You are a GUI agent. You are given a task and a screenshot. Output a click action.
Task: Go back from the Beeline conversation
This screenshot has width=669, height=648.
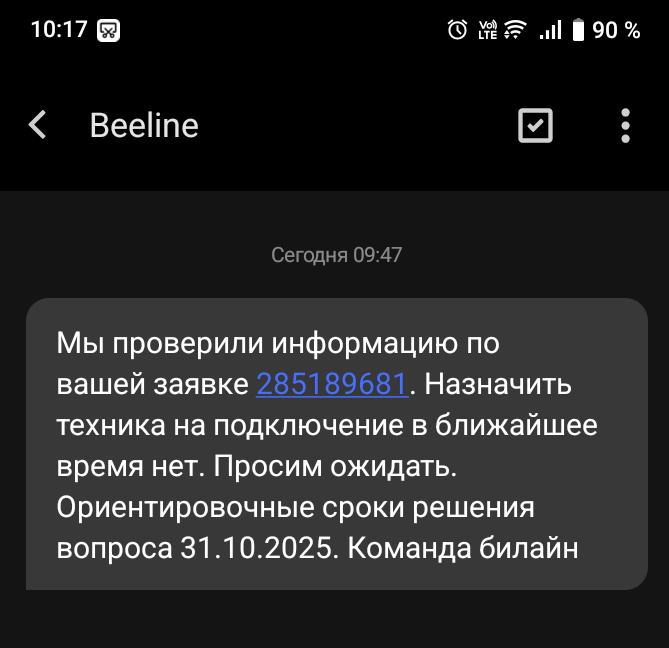pos(38,125)
